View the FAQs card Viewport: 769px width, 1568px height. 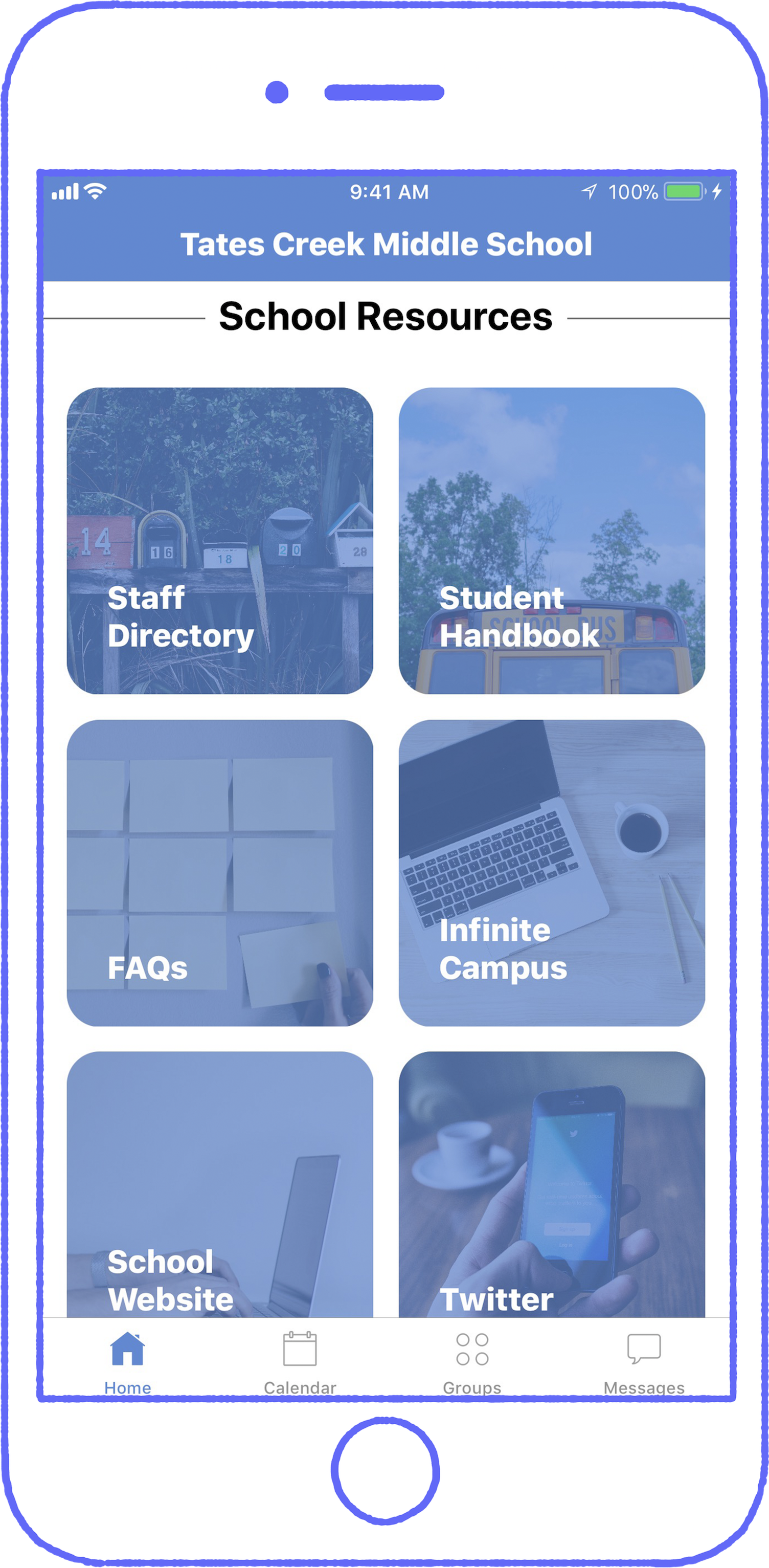220,873
